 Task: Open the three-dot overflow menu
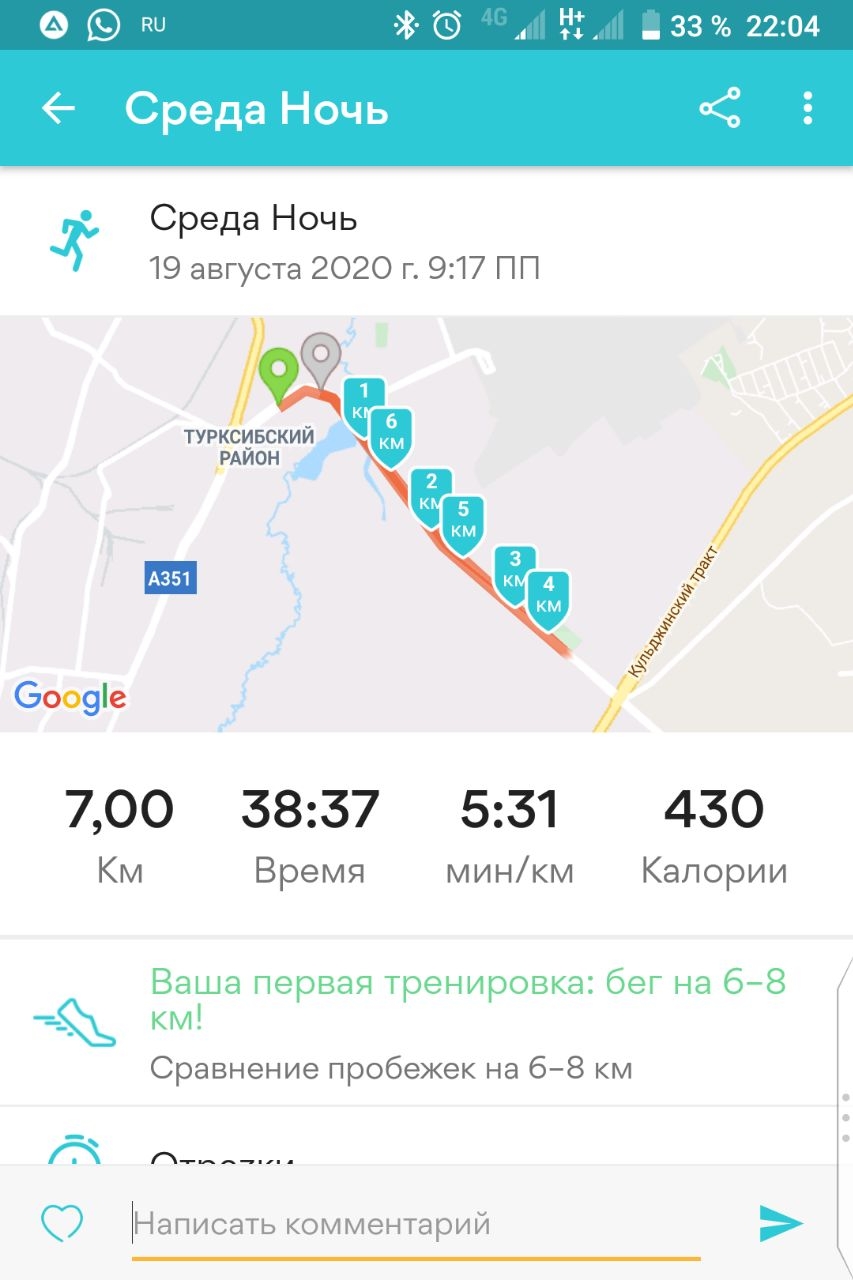tap(808, 108)
